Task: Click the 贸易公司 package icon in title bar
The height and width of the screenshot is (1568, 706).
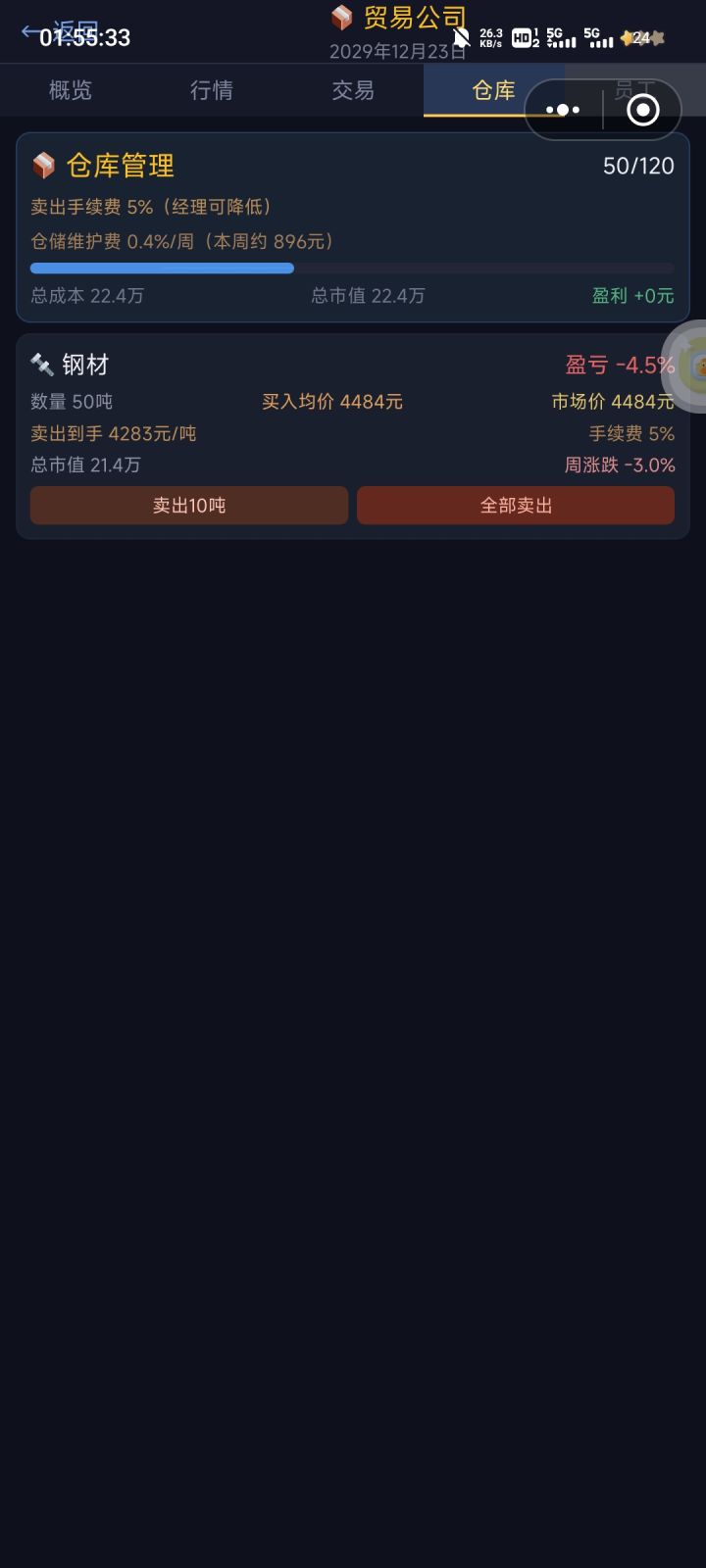Action: tap(342, 18)
